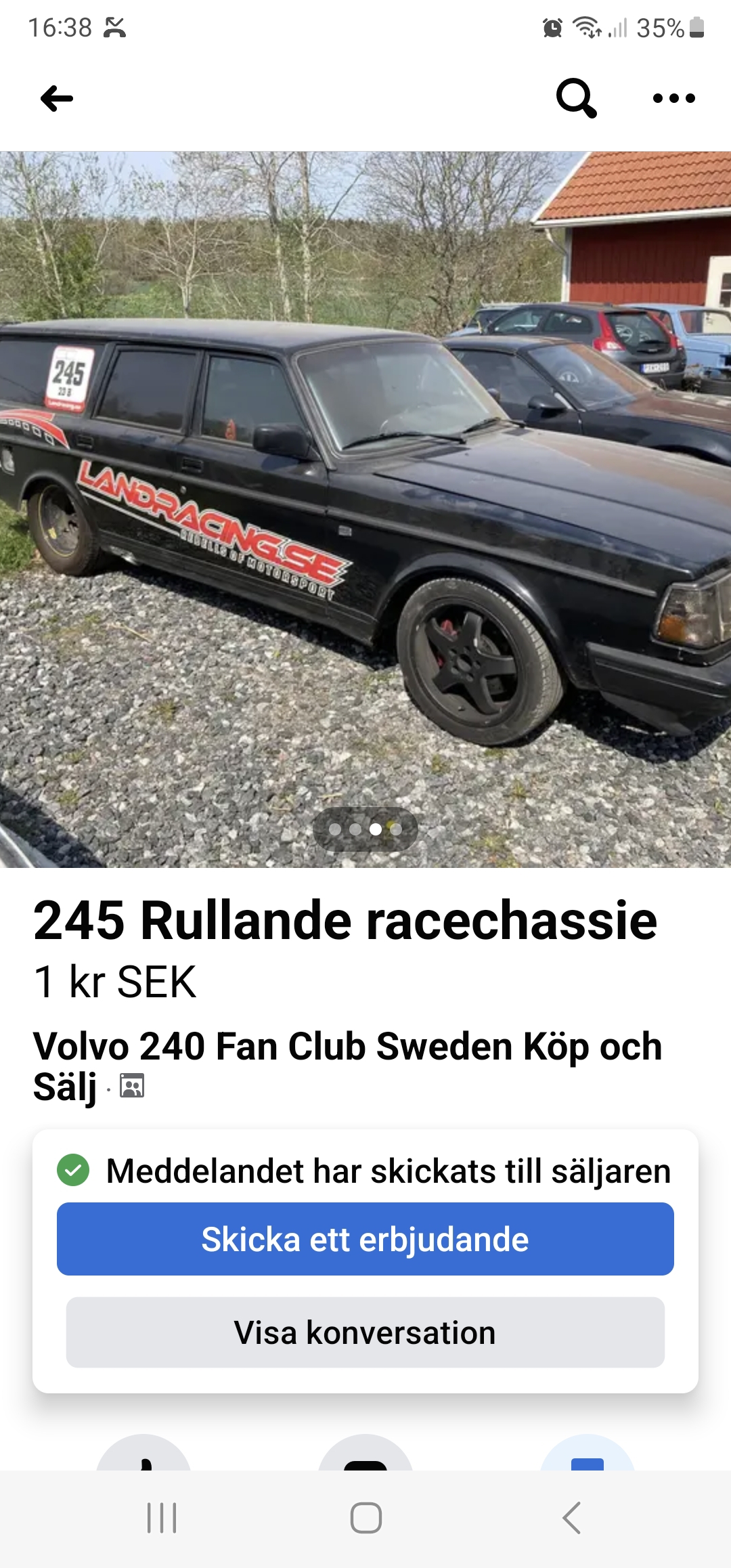The width and height of the screenshot is (731, 1568).
Task: Open the three-dot overflow menu
Action: pyautogui.click(x=674, y=98)
